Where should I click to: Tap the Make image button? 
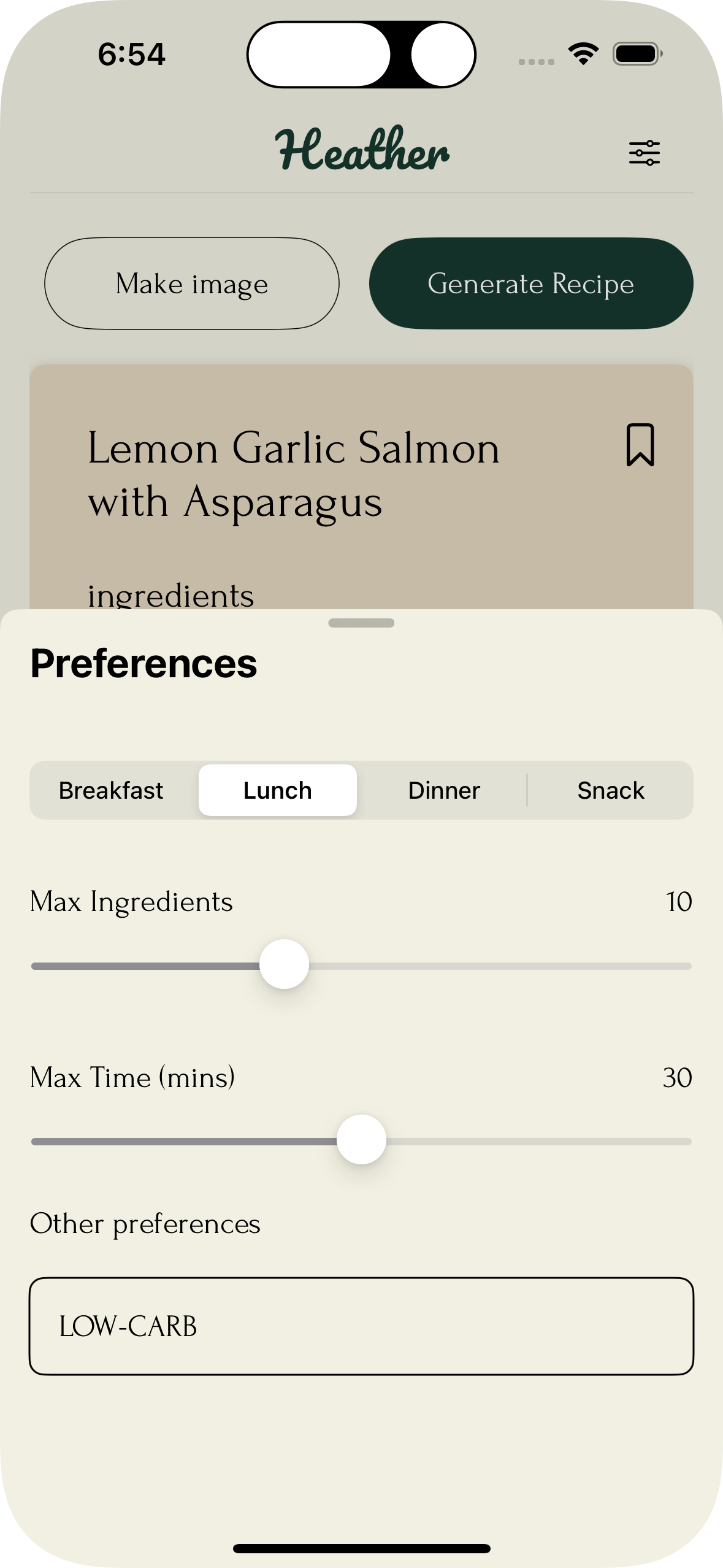pyautogui.click(x=192, y=283)
